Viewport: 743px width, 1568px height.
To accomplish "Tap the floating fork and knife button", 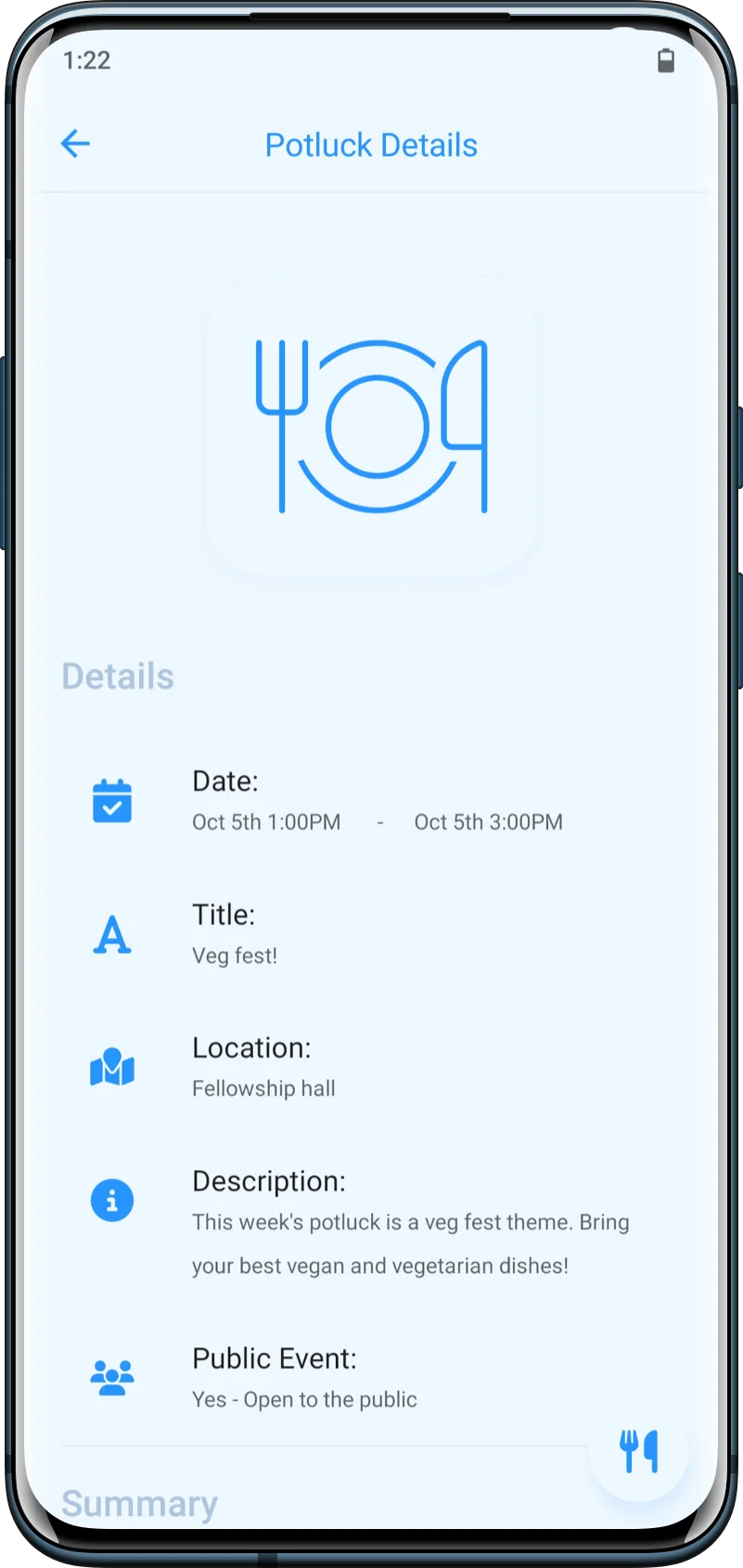I will (x=638, y=1450).
